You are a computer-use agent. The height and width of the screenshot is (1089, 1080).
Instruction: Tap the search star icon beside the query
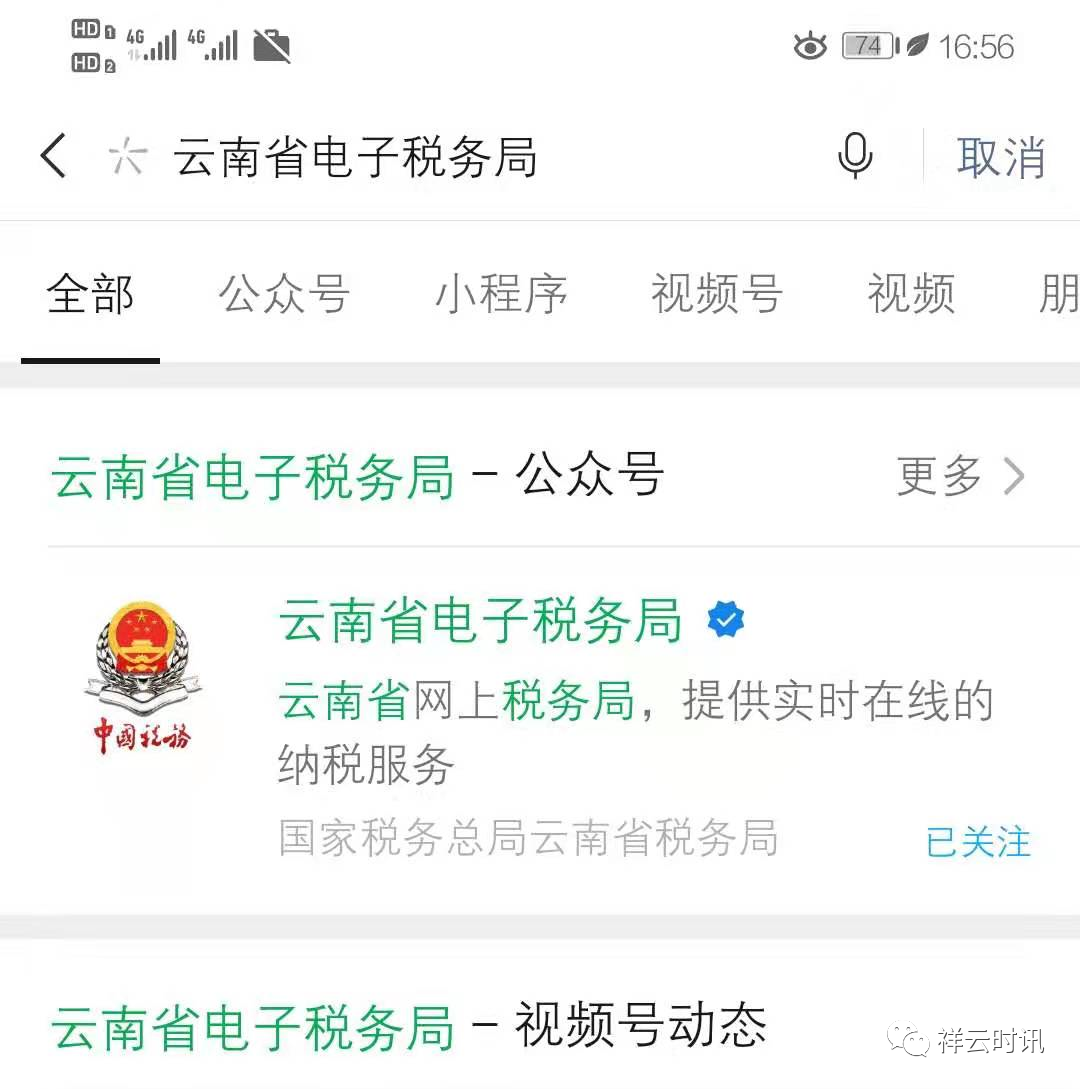pyautogui.click(x=127, y=155)
